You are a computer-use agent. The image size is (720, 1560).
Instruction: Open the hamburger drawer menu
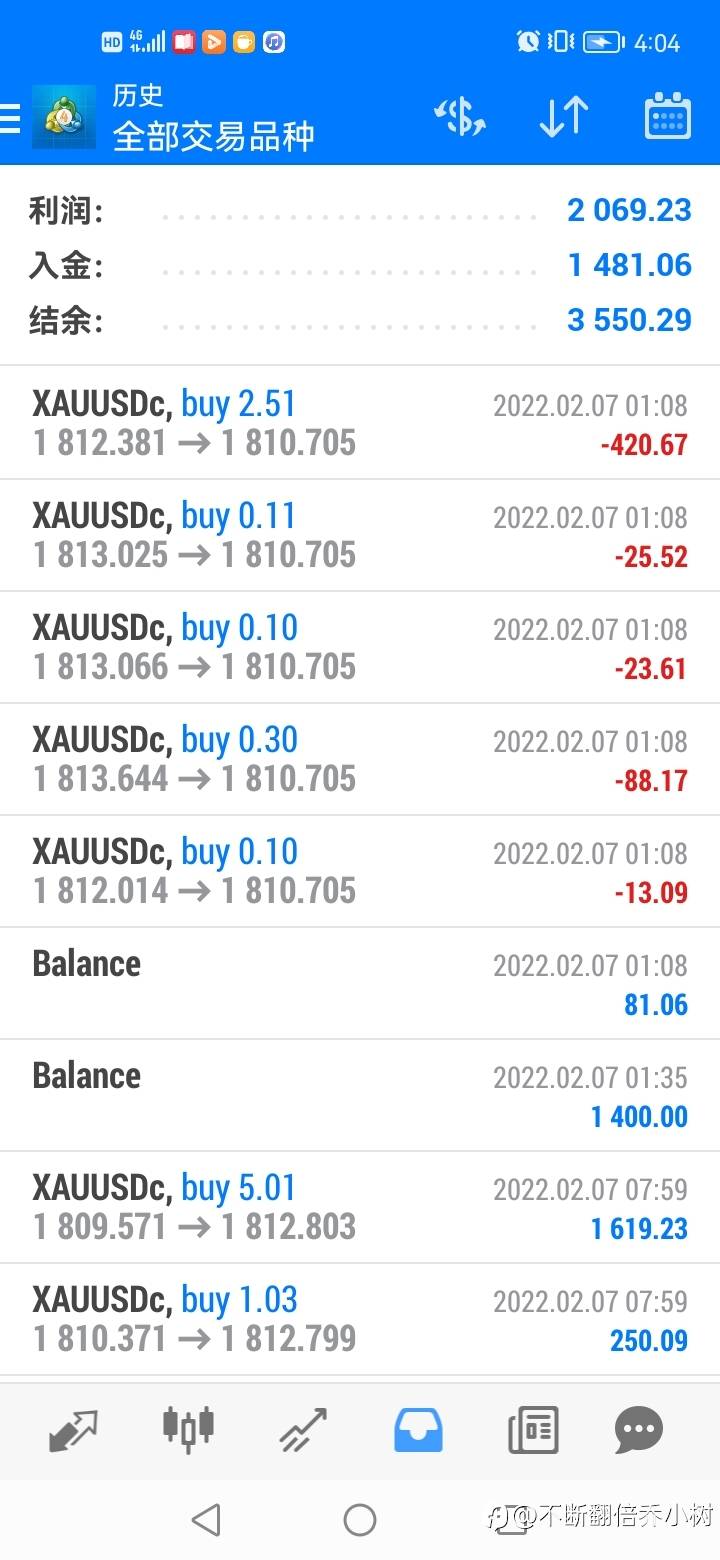[x=9, y=118]
